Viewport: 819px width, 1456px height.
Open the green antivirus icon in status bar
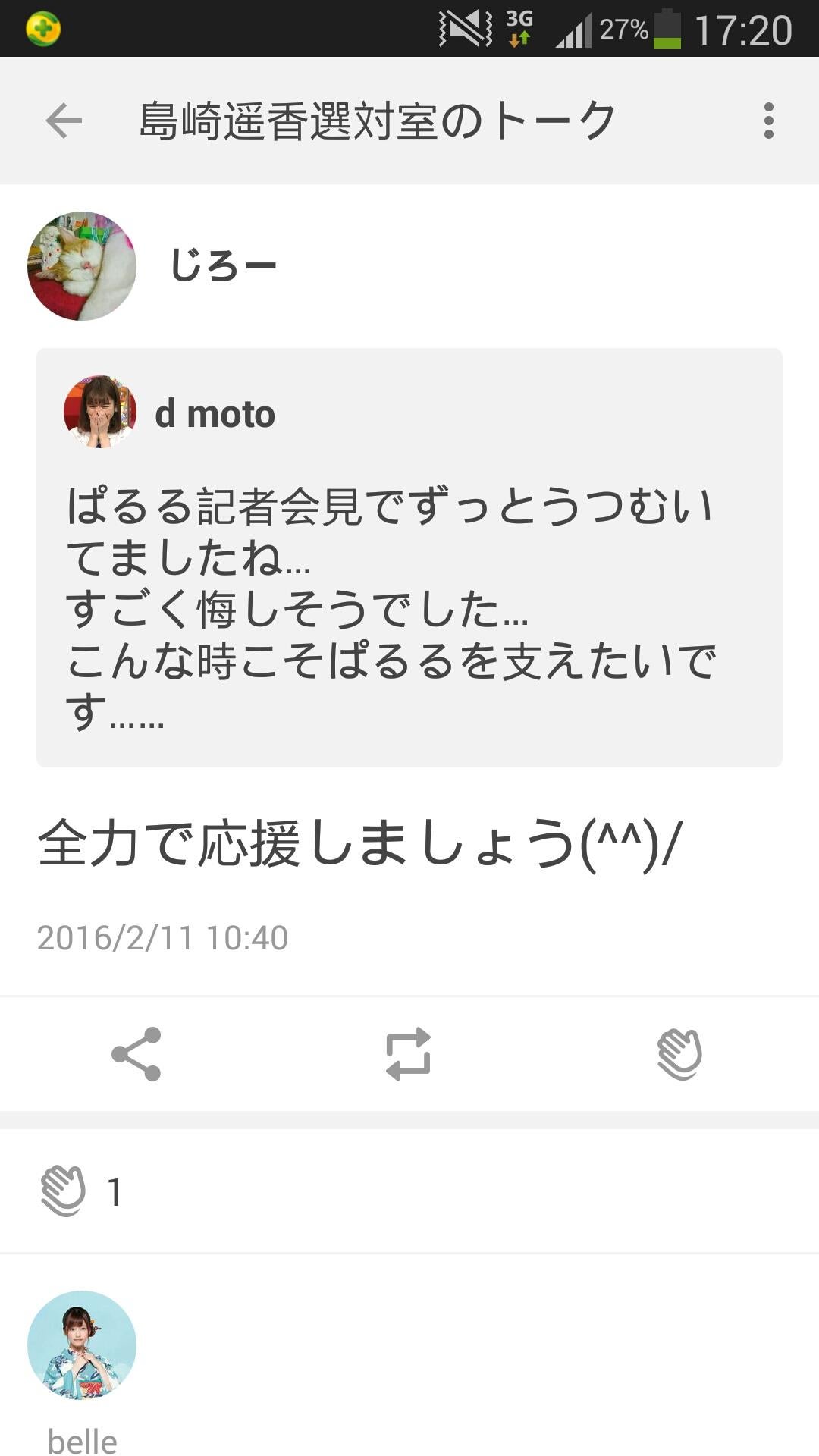[x=43, y=27]
